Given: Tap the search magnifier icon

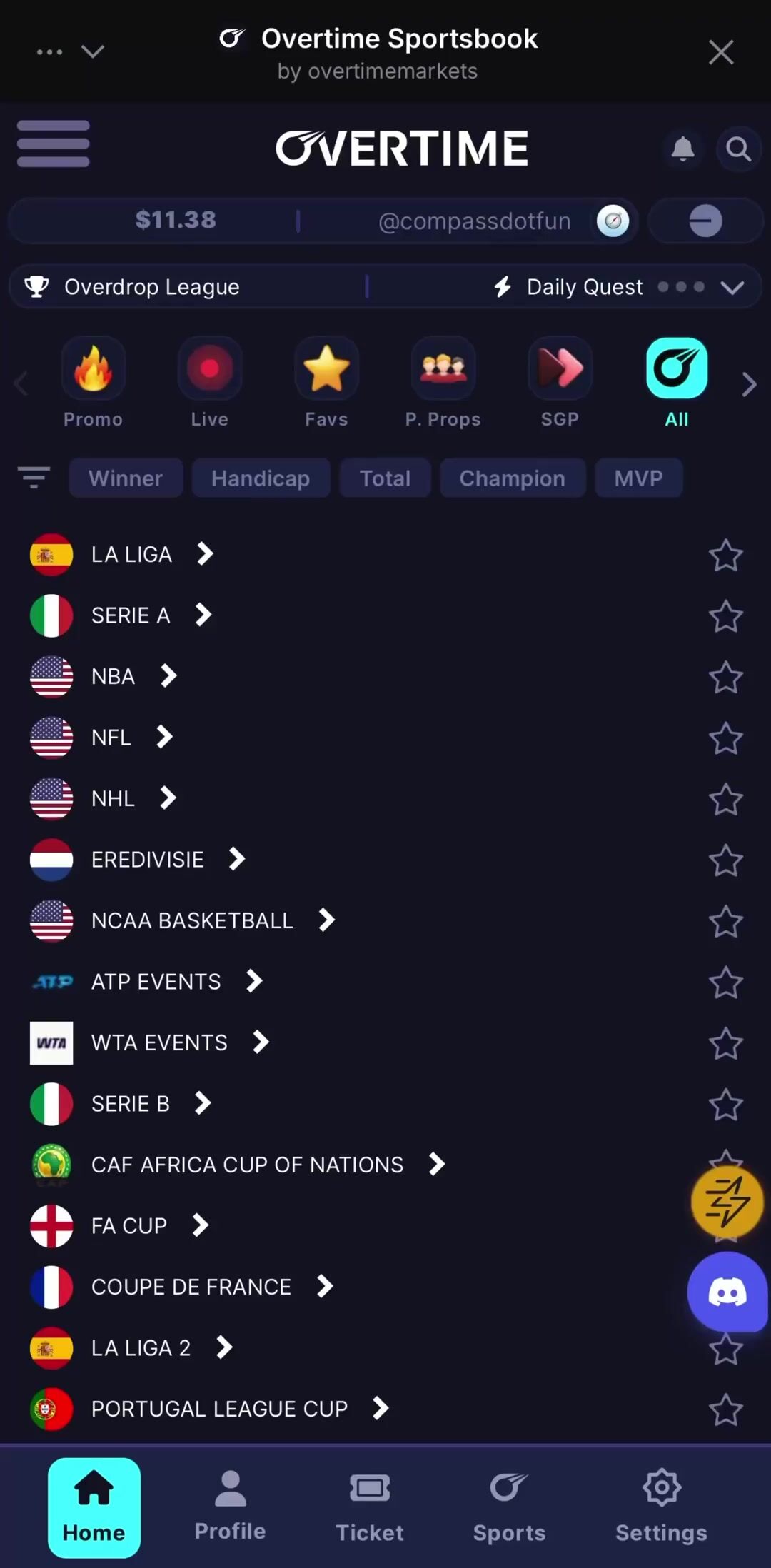Looking at the screenshot, I should (x=738, y=149).
